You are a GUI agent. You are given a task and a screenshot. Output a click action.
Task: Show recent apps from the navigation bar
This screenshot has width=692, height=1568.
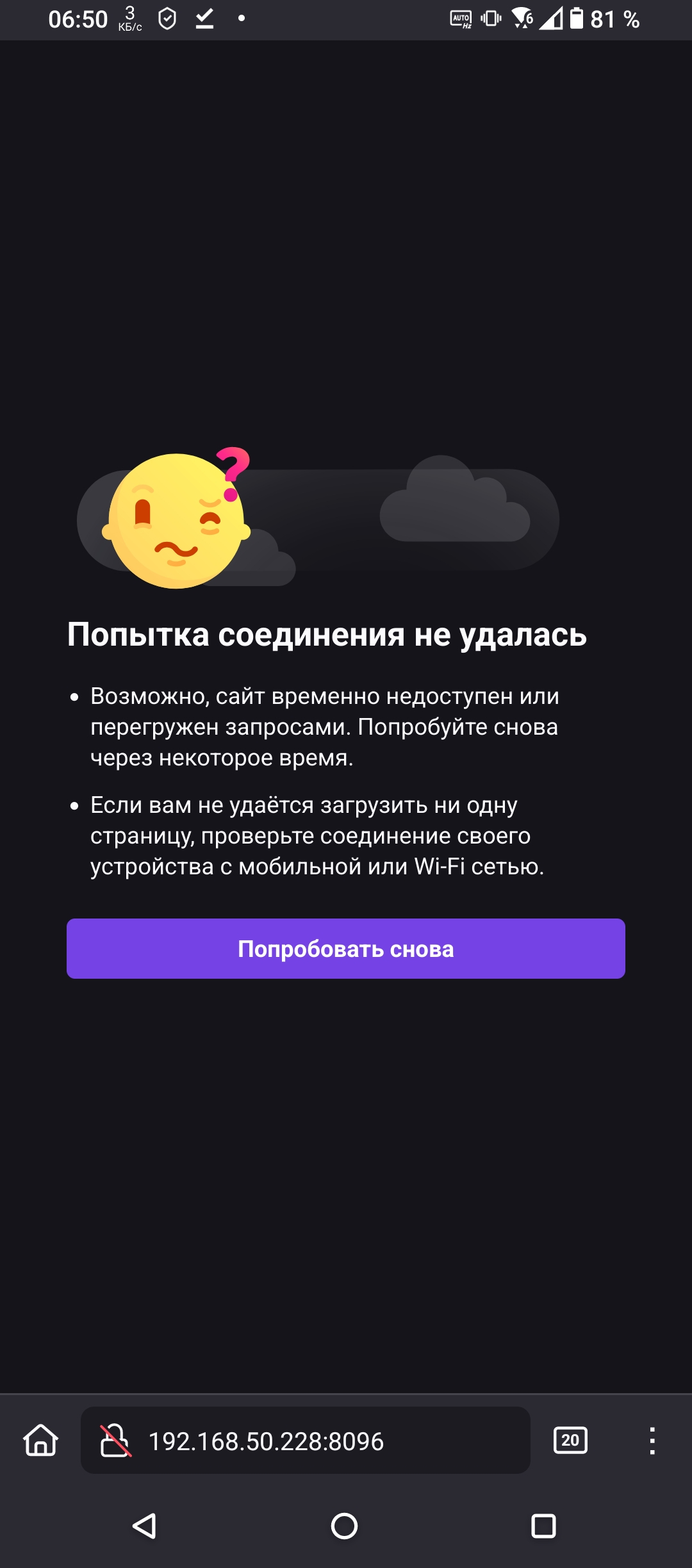coord(543,1526)
